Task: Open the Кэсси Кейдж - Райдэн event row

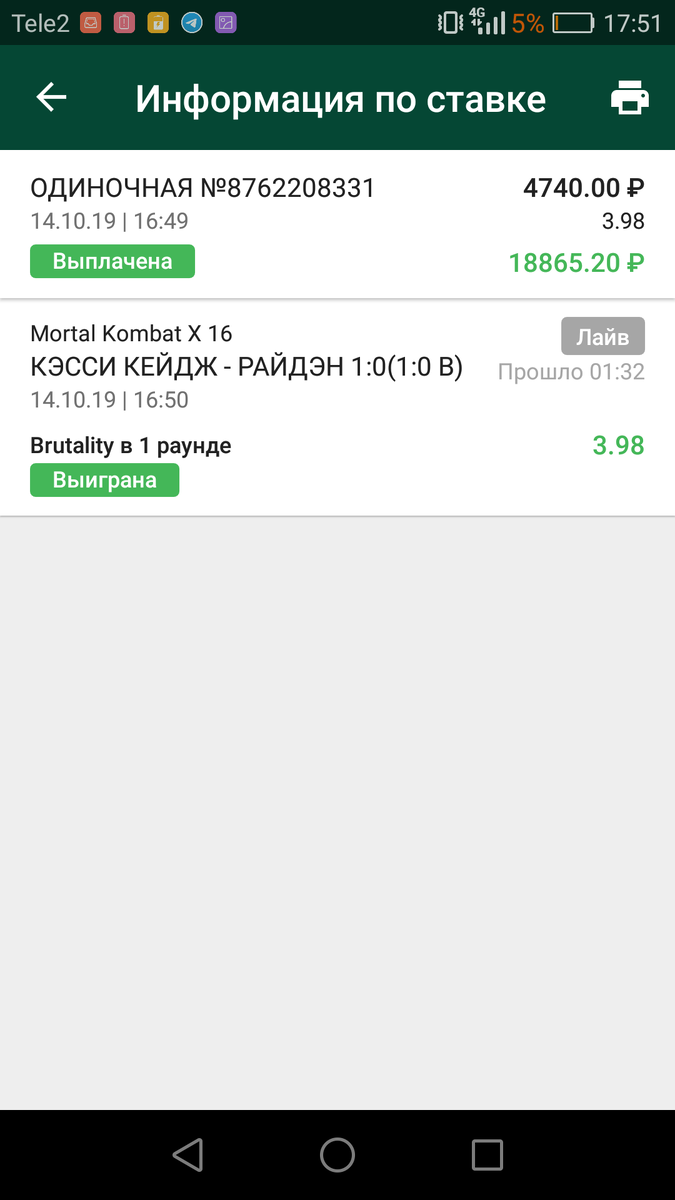Action: [337, 408]
